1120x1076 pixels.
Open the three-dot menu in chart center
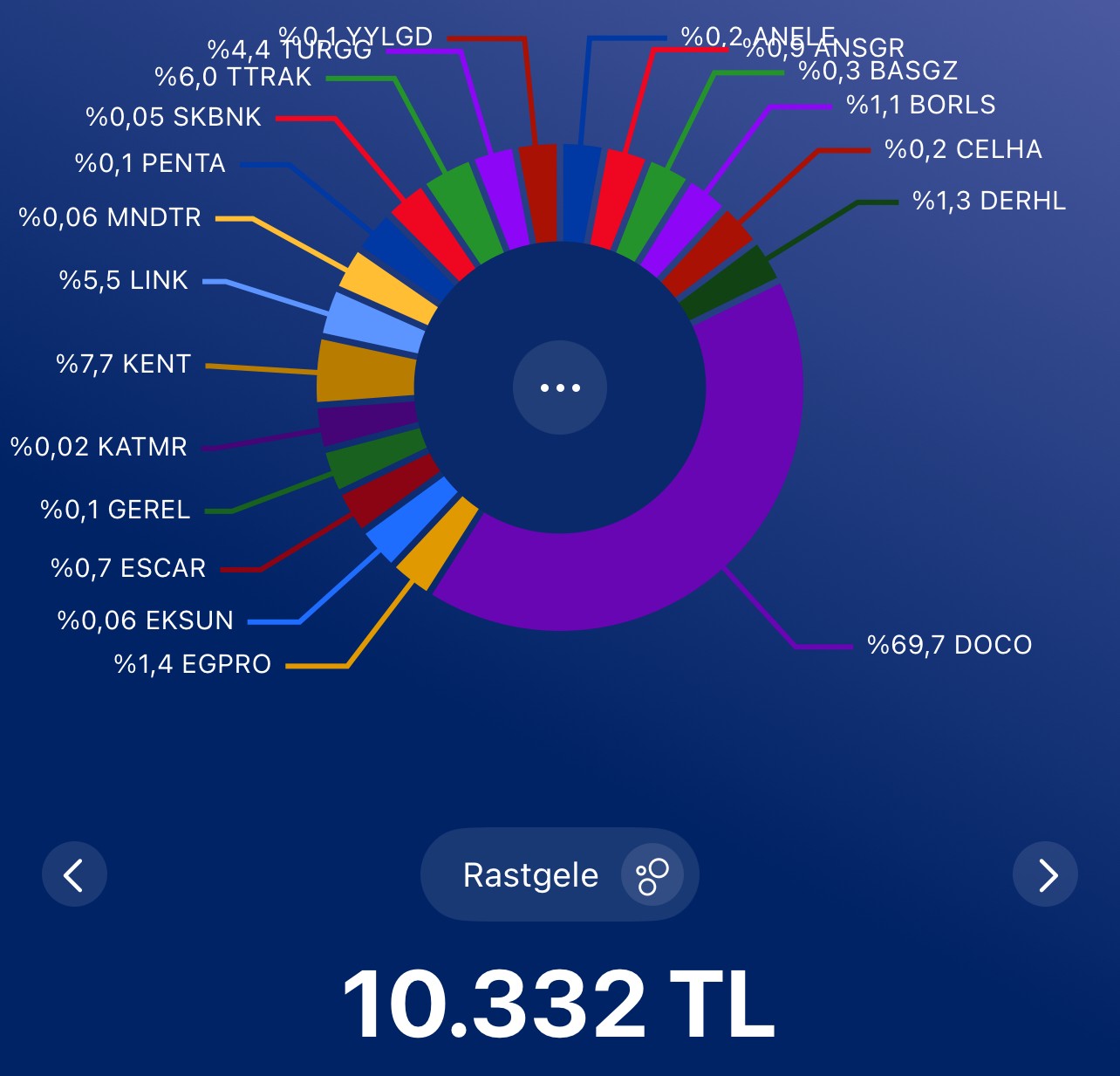[x=559, y=387]
